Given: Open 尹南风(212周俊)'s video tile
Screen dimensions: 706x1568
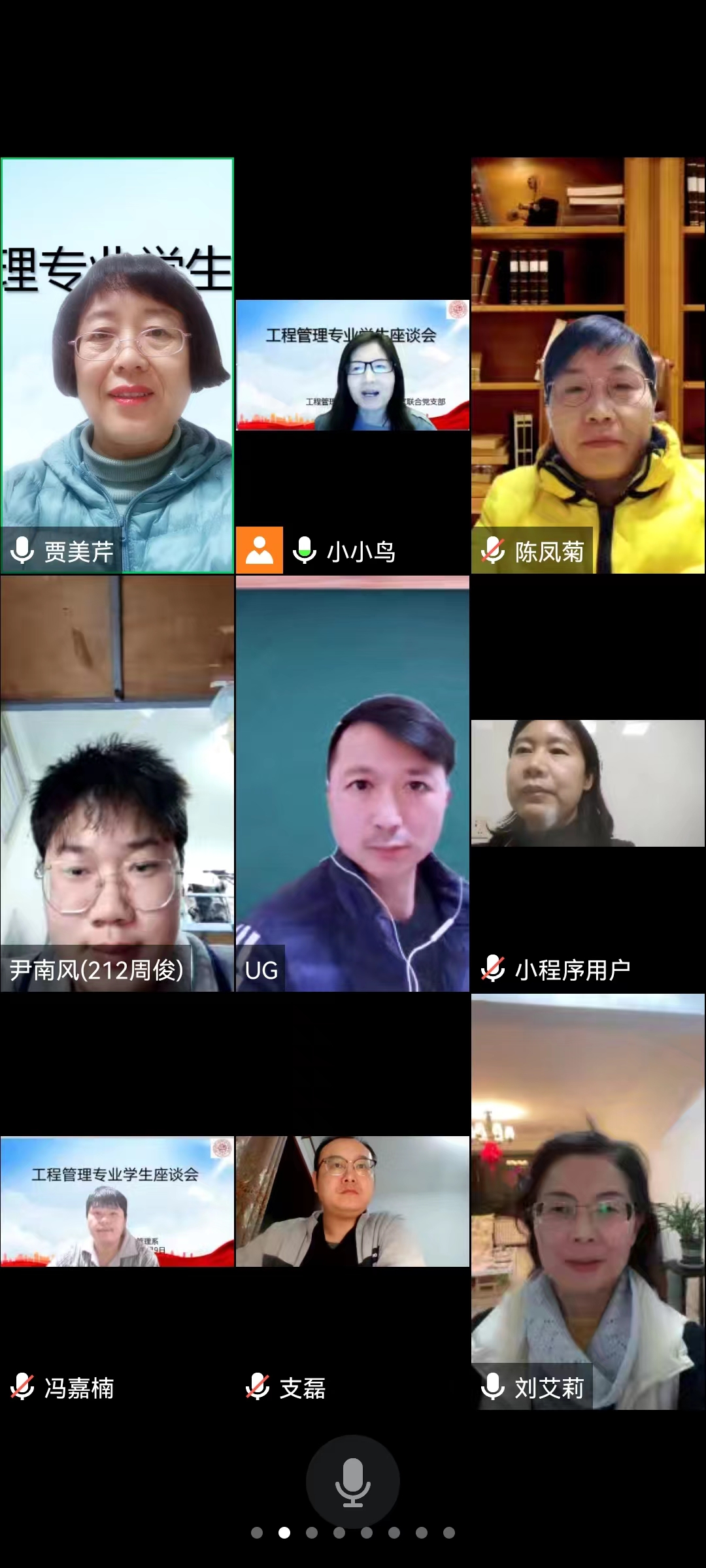Looking at the screenshot, I should 117,784.
